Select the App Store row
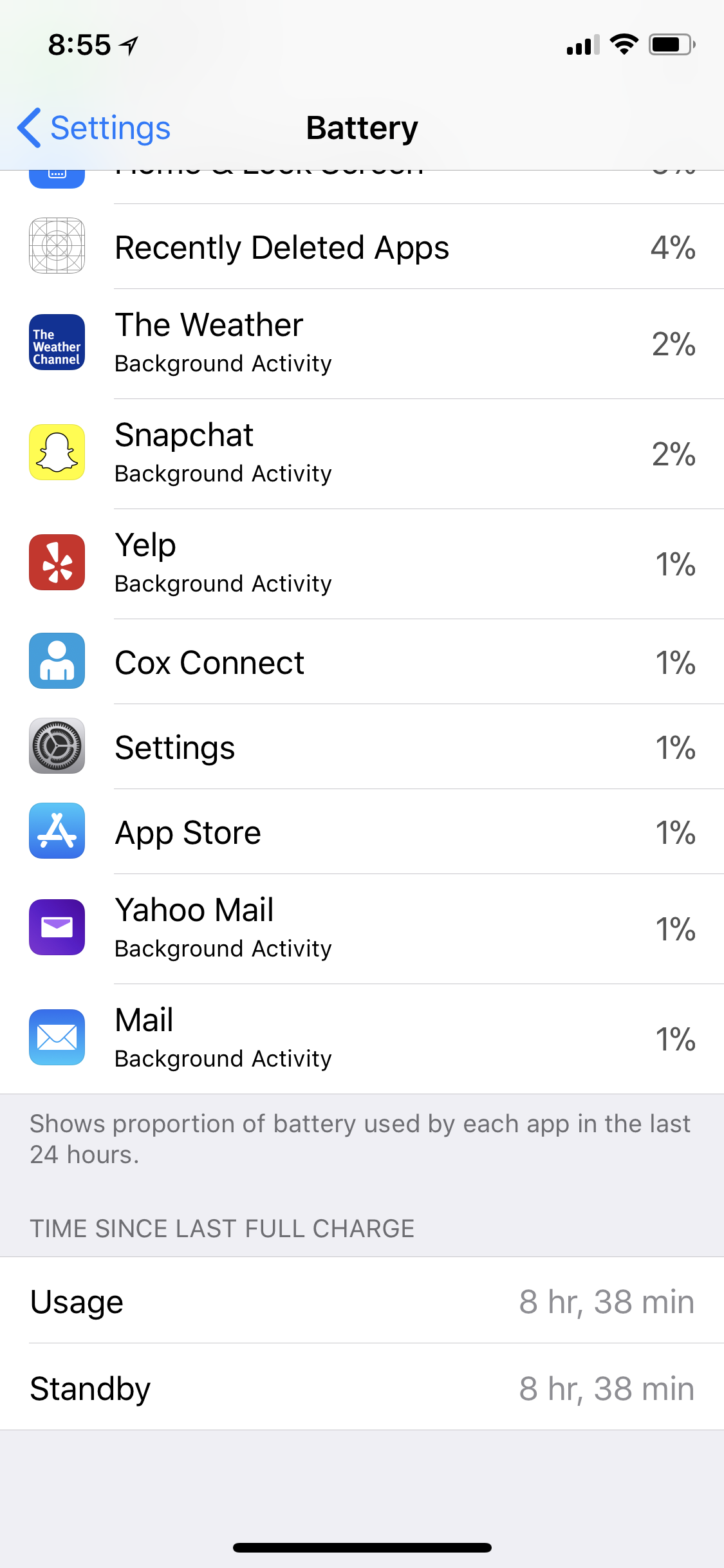This screenshot has width=724, height=1568. [x=362, y=832]
